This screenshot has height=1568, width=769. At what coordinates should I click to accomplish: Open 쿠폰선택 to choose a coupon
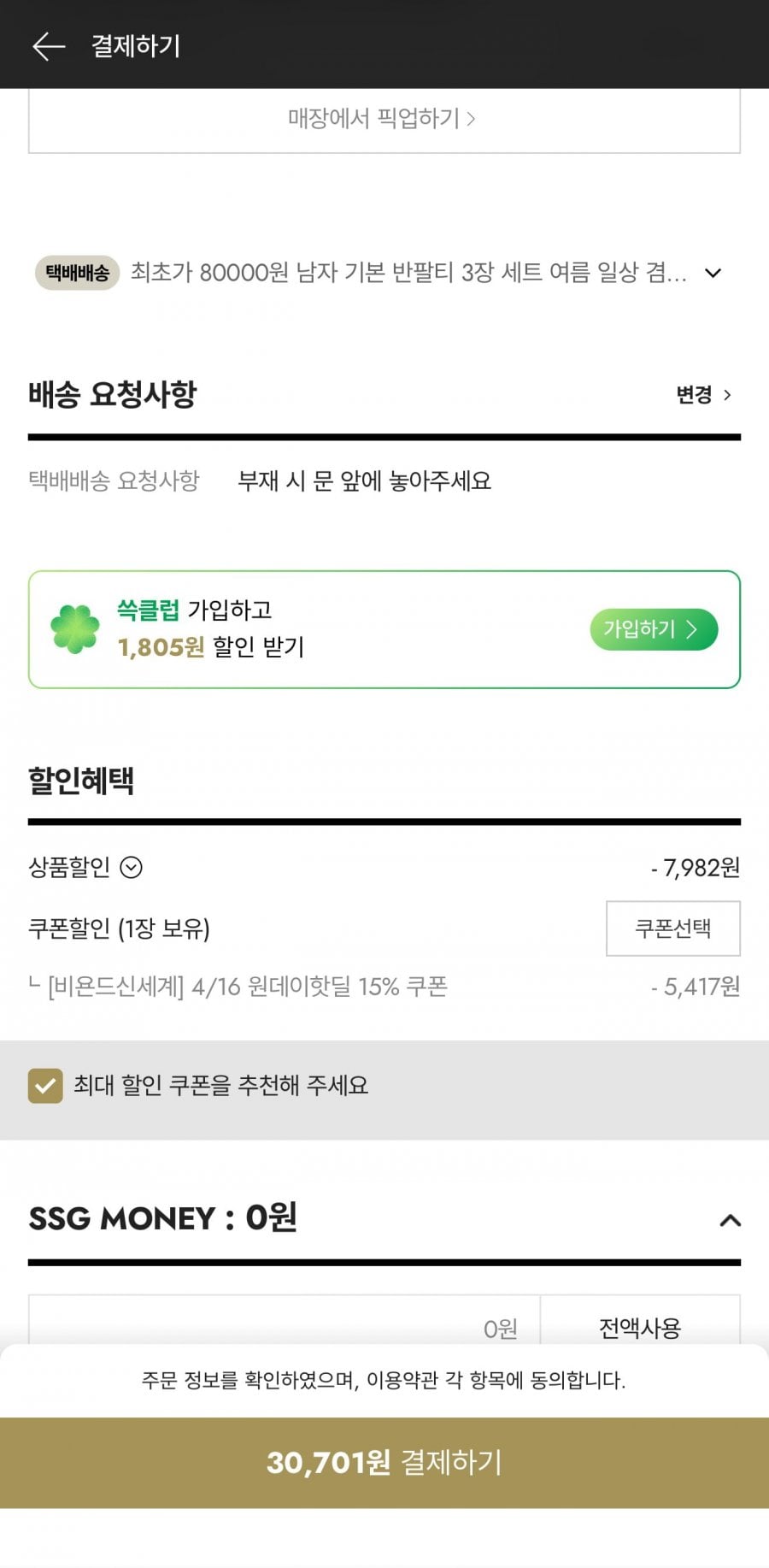click(x=672, y=928)
